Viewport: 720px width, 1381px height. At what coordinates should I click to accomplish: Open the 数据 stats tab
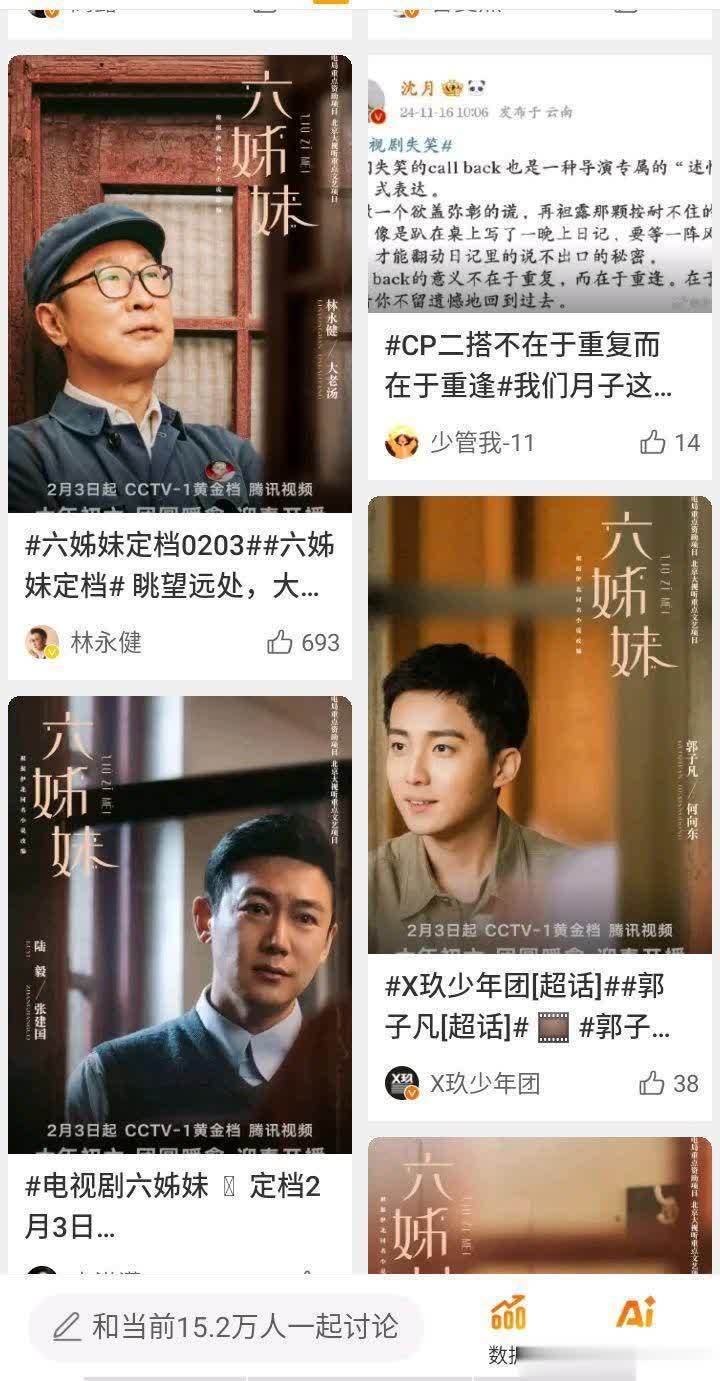(x=507, y=1327)
